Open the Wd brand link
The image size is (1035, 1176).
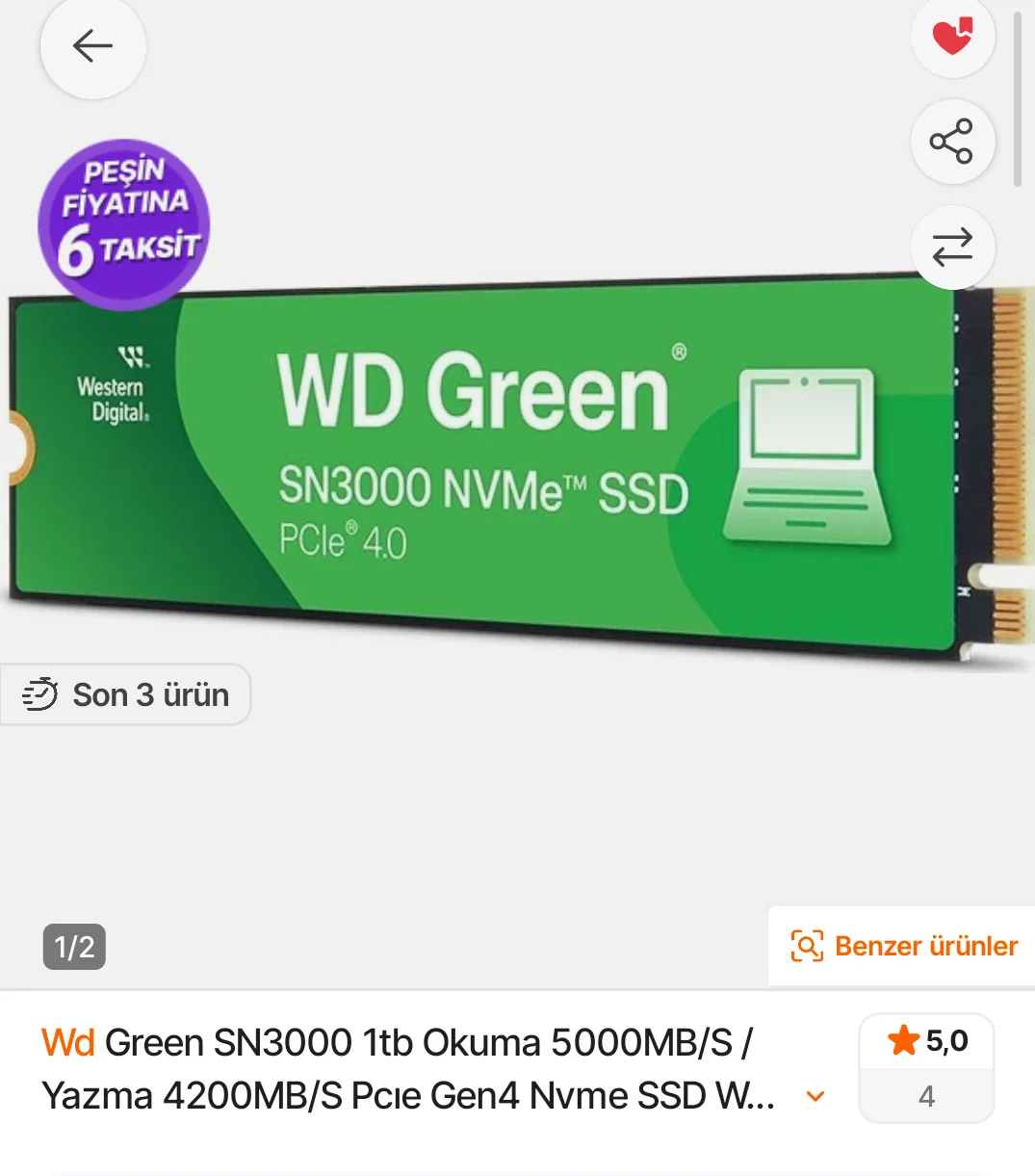point(67,1042)
